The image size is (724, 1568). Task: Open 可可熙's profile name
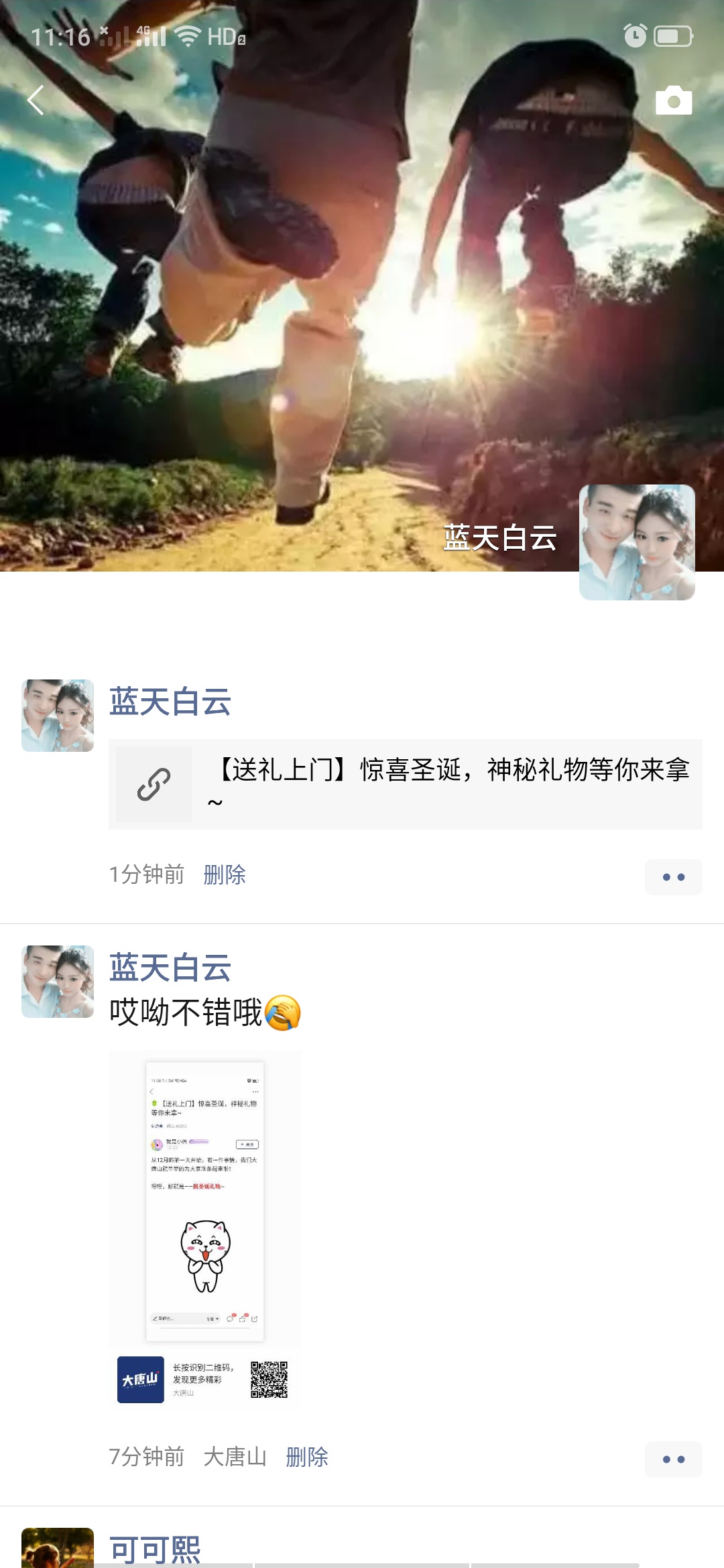click(x=156, y=1549)
